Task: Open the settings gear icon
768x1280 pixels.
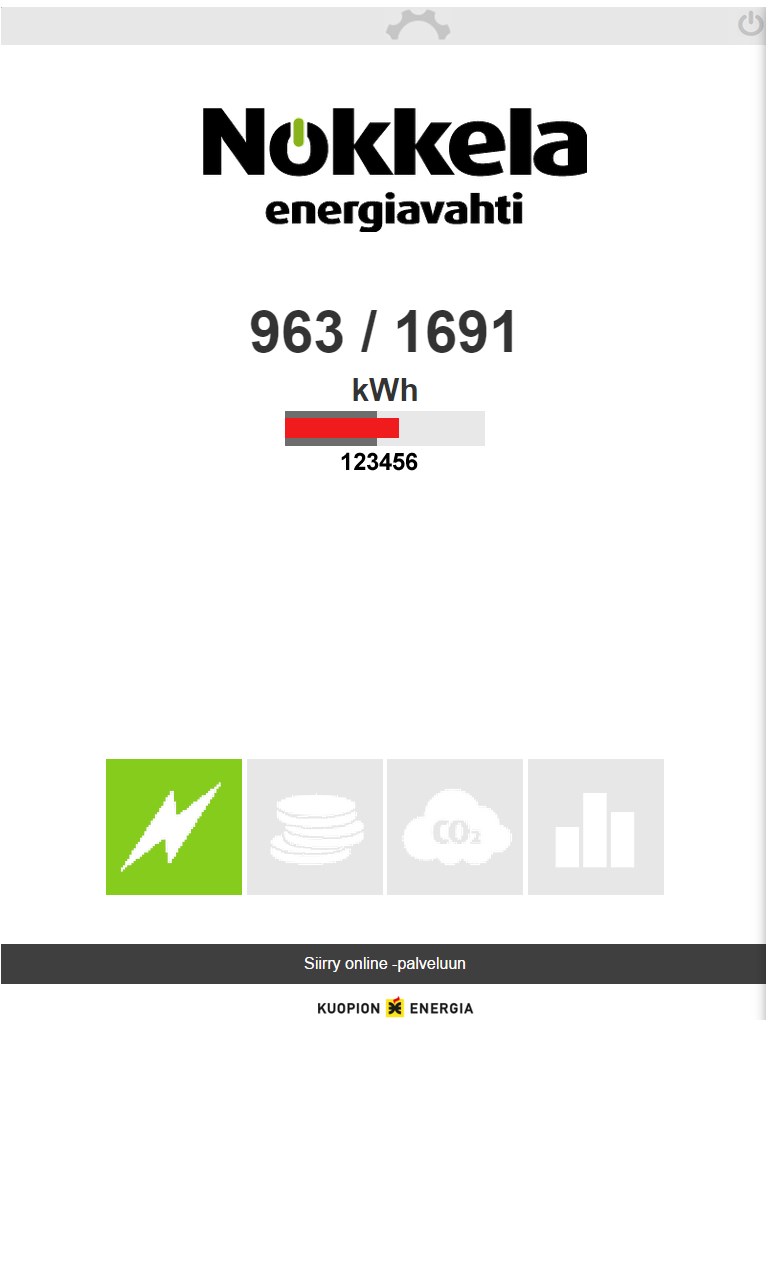Action: coord(418,25)
